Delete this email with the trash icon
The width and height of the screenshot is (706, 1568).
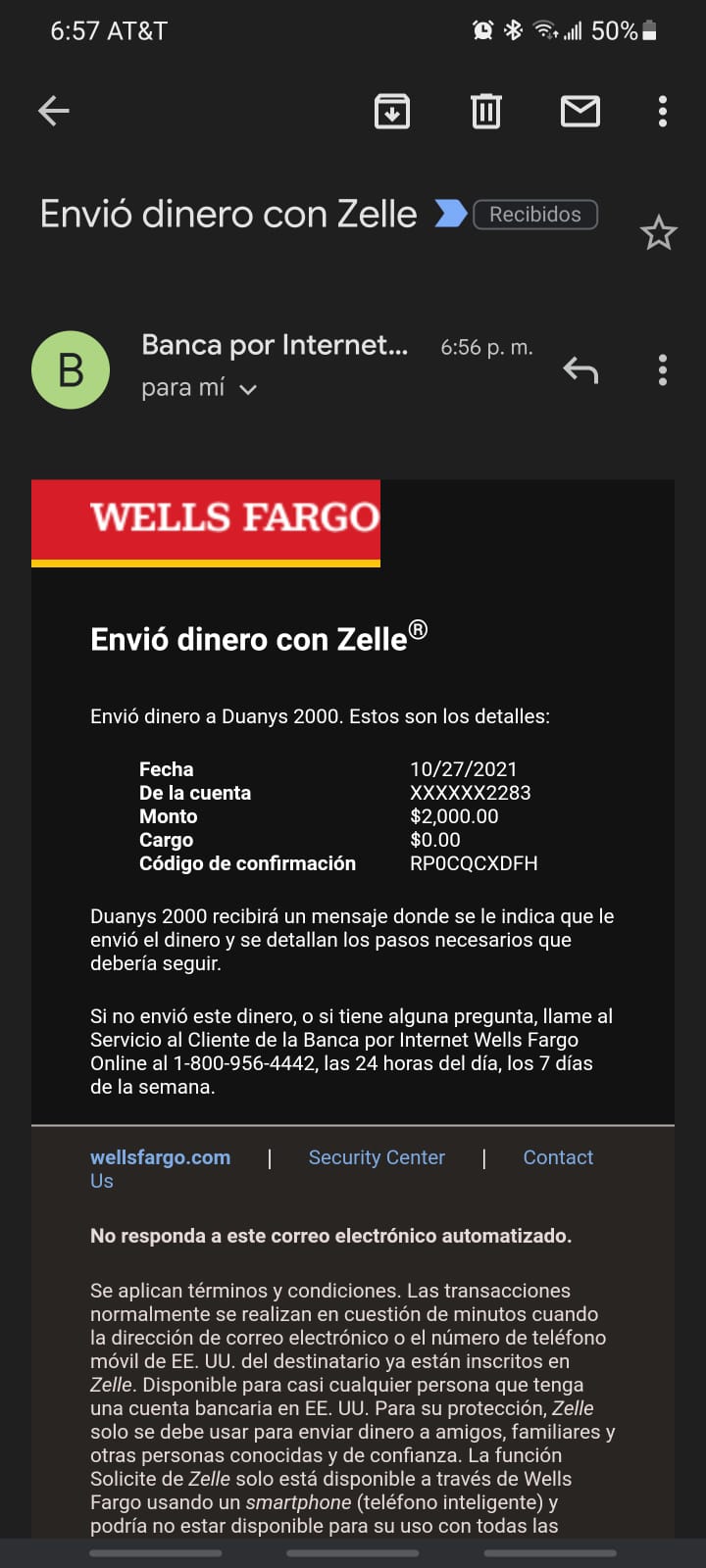point(486,111)
